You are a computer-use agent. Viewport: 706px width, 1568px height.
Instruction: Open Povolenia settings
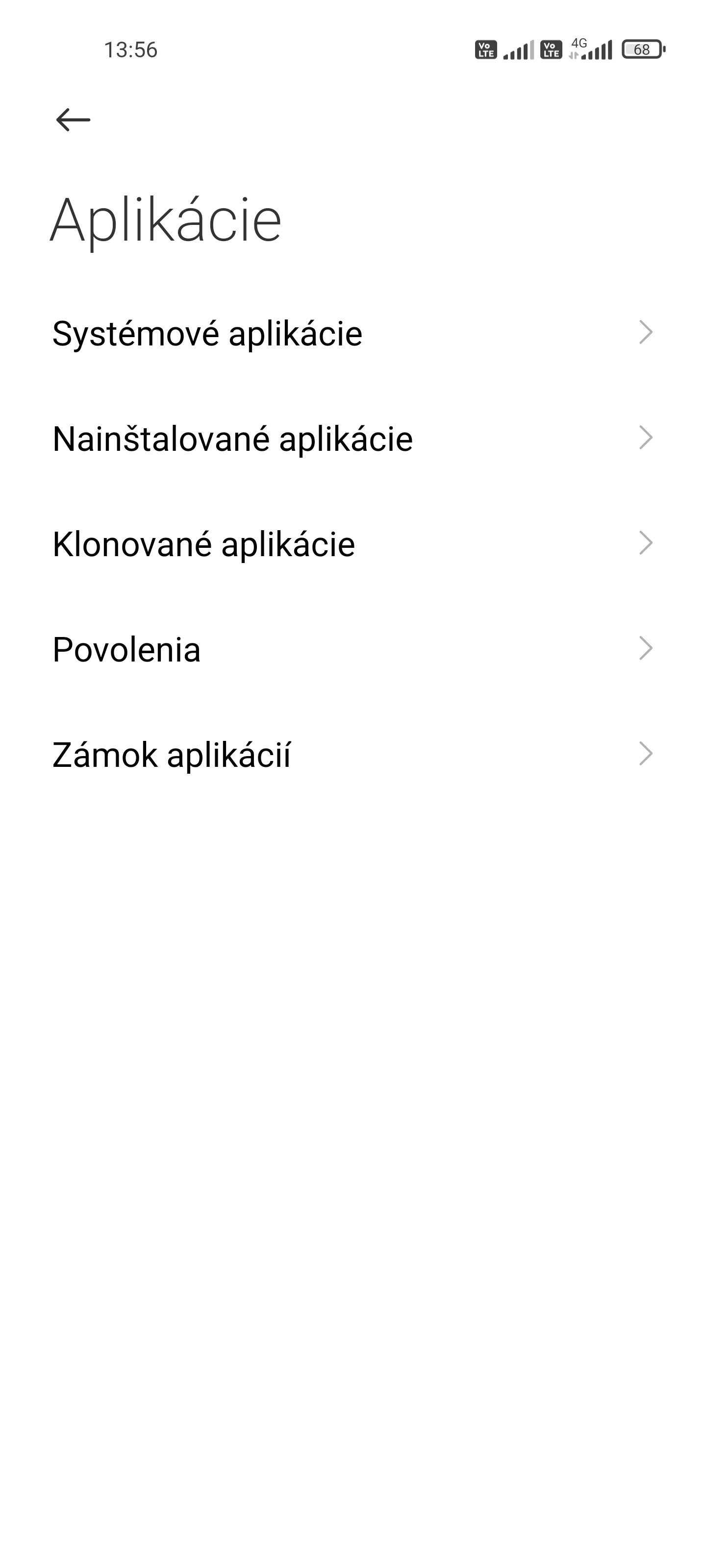(353, 649)
